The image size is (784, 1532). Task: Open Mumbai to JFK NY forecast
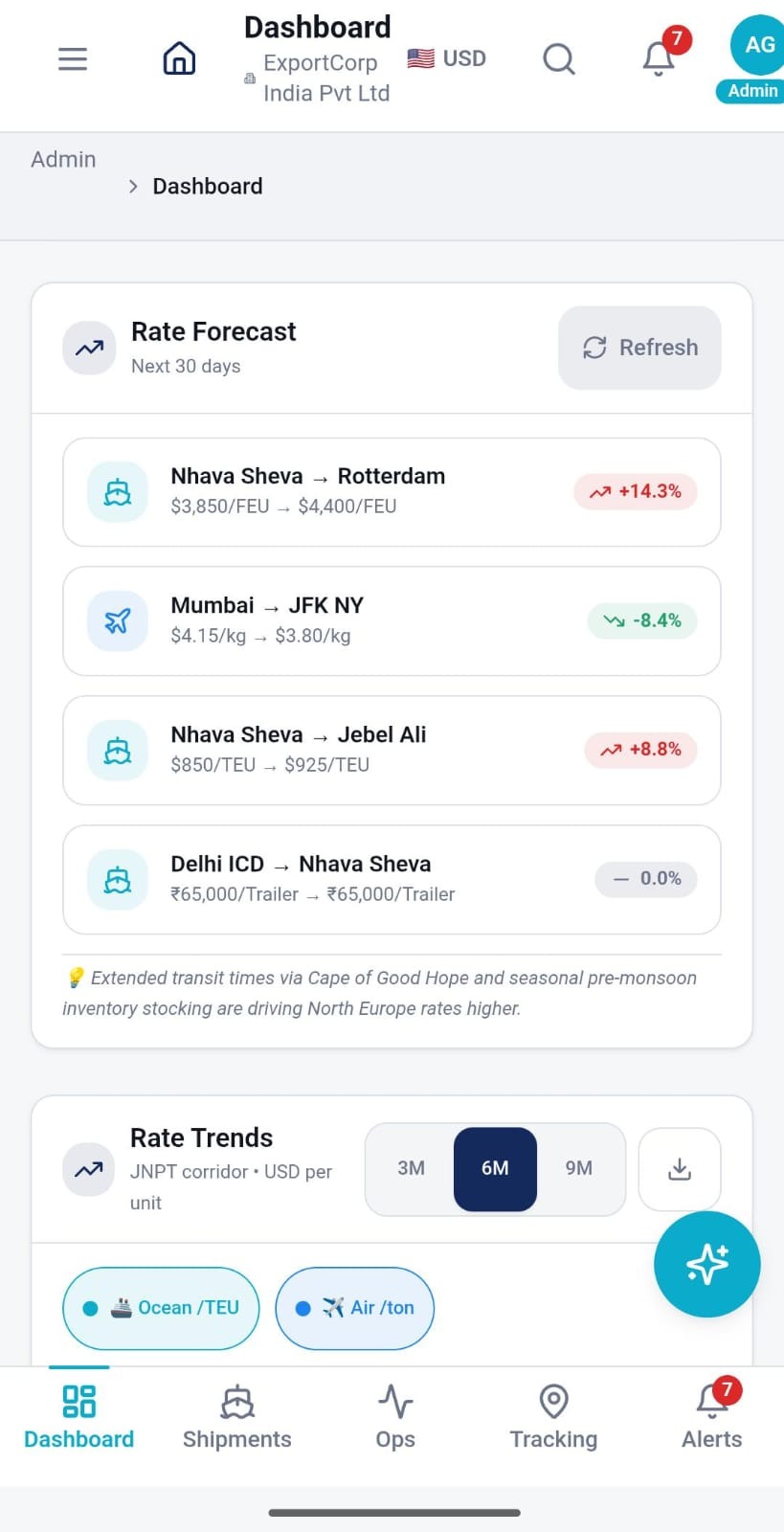(x=392, y=621)
